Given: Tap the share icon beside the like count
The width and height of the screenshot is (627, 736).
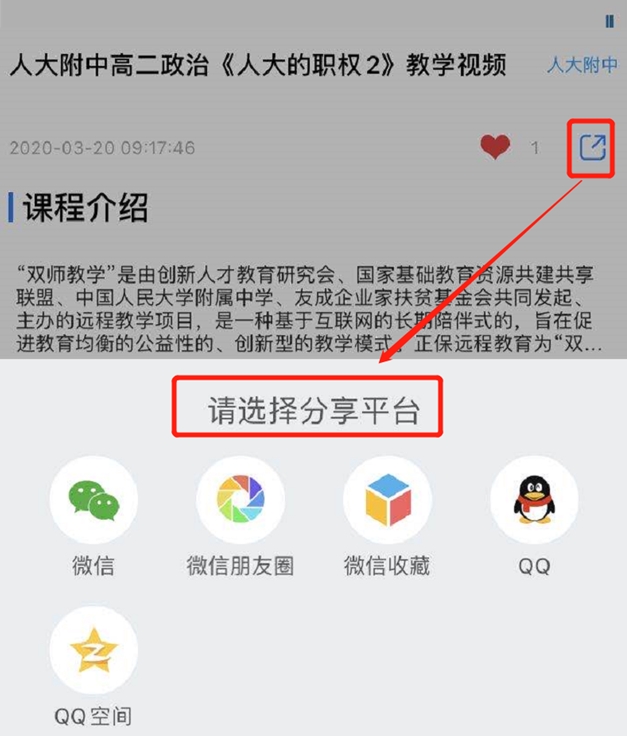Looking at the screenshot, I should click(x=592, y=148).
